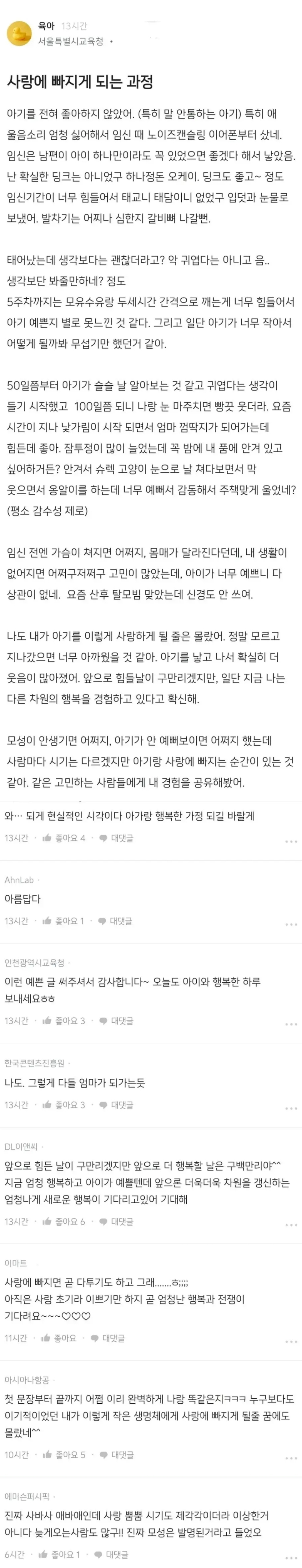
Task: Like the AhnLab comment '아름답다'
Action: point(63,920)
